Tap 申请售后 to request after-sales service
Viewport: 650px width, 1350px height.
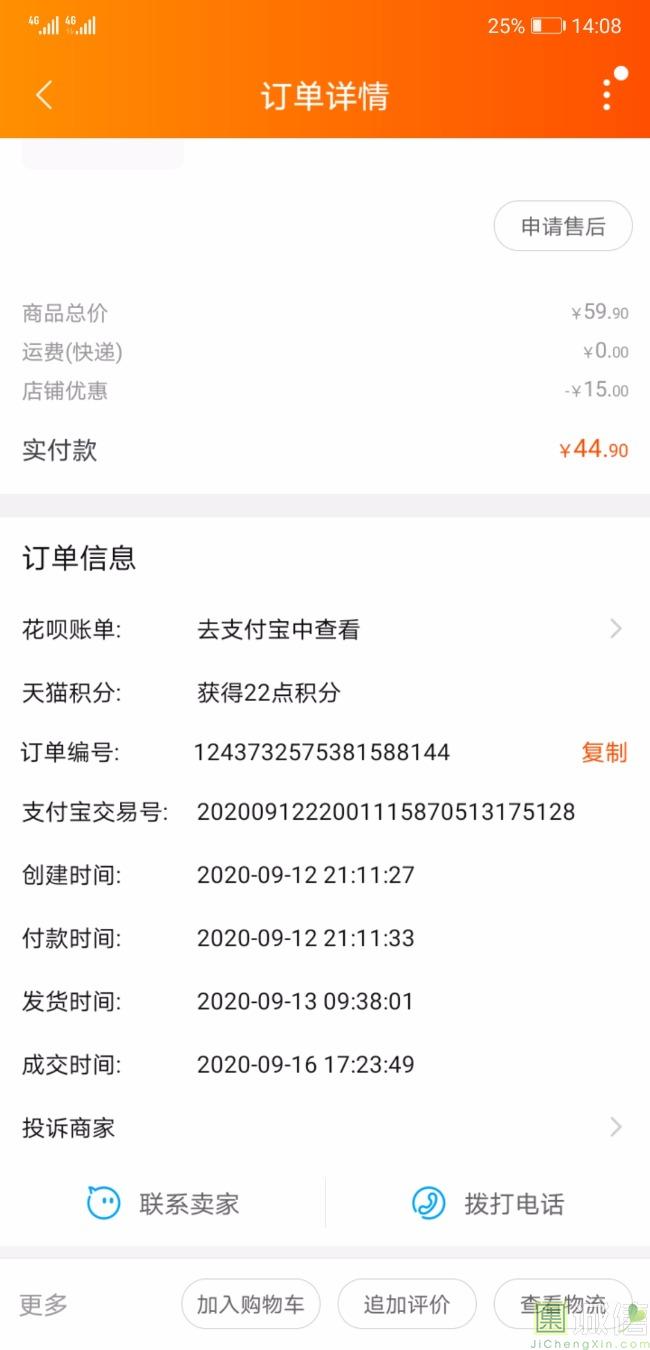coord(563,227)
